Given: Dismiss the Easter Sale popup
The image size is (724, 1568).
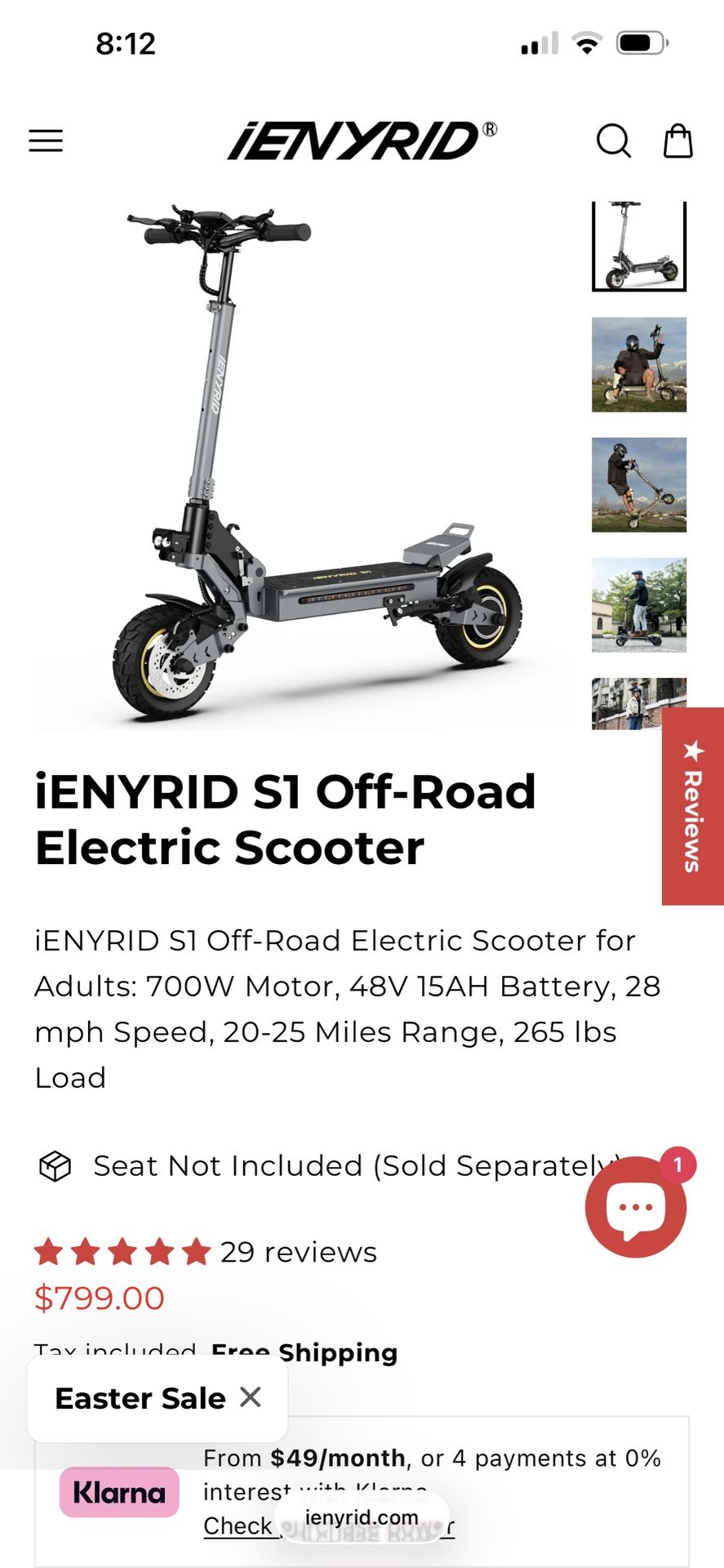Looking at the screenshot, I should coord(251,1396).
